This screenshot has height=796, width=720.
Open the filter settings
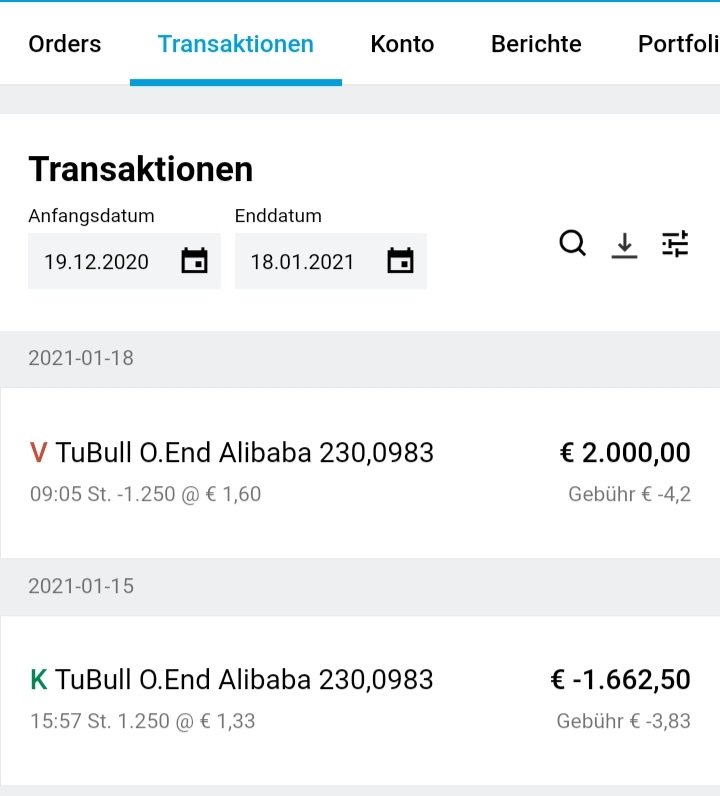point(675,243)
